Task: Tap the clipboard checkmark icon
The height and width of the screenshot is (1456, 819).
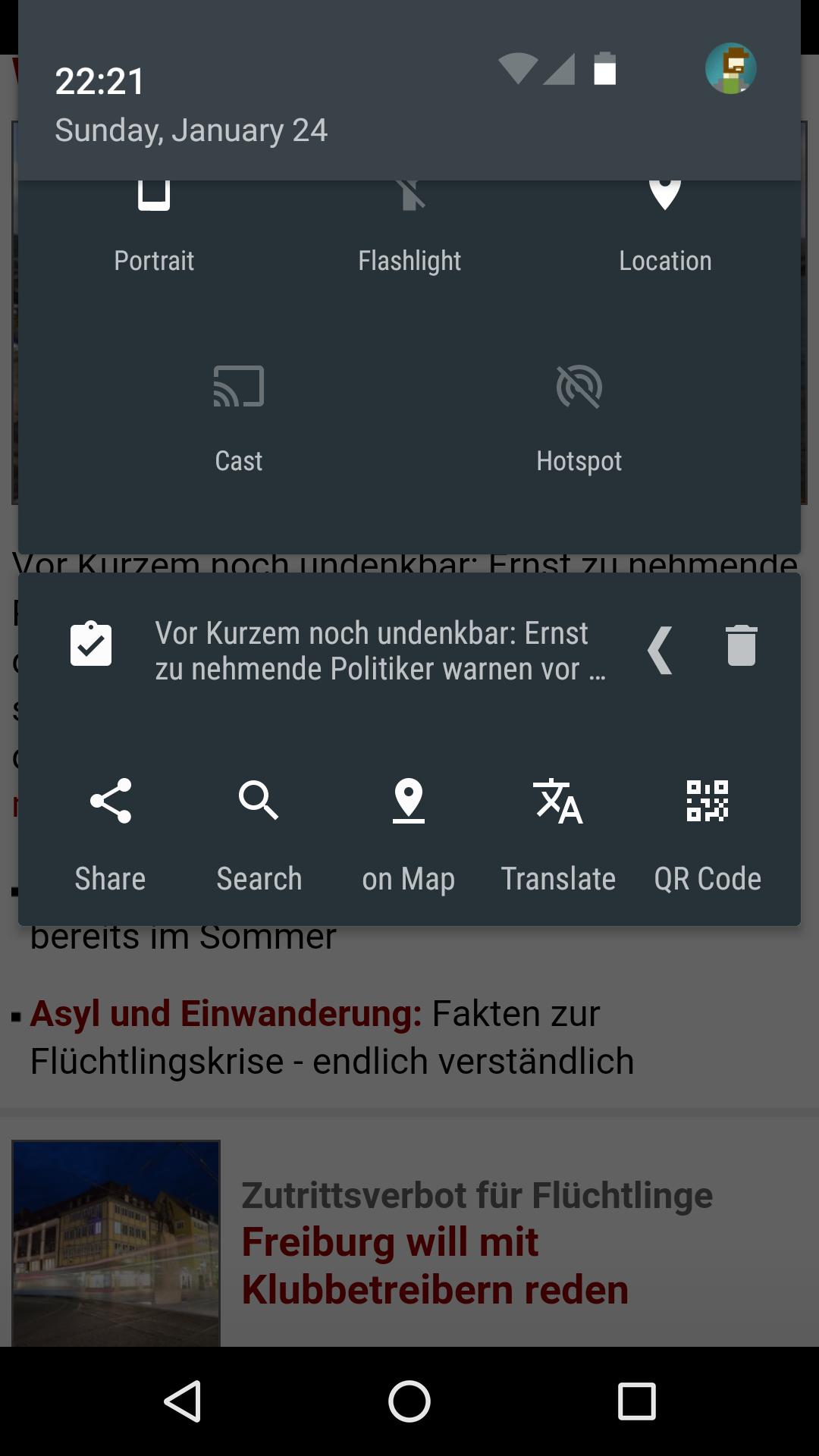Action: [x=92, y=643]
